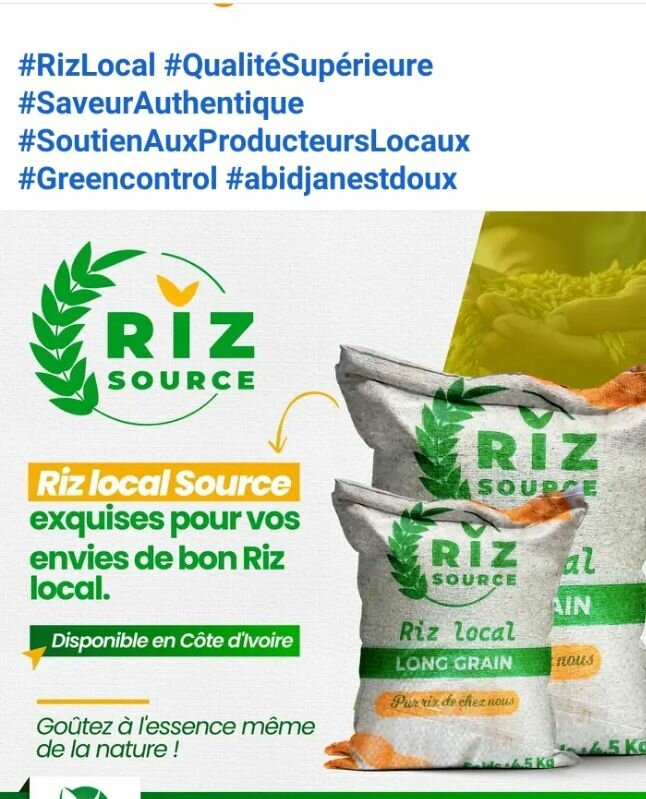Open the #Greencontrol hashtag
The height and width of the screenshot is (799, 646).
point(117,180)
